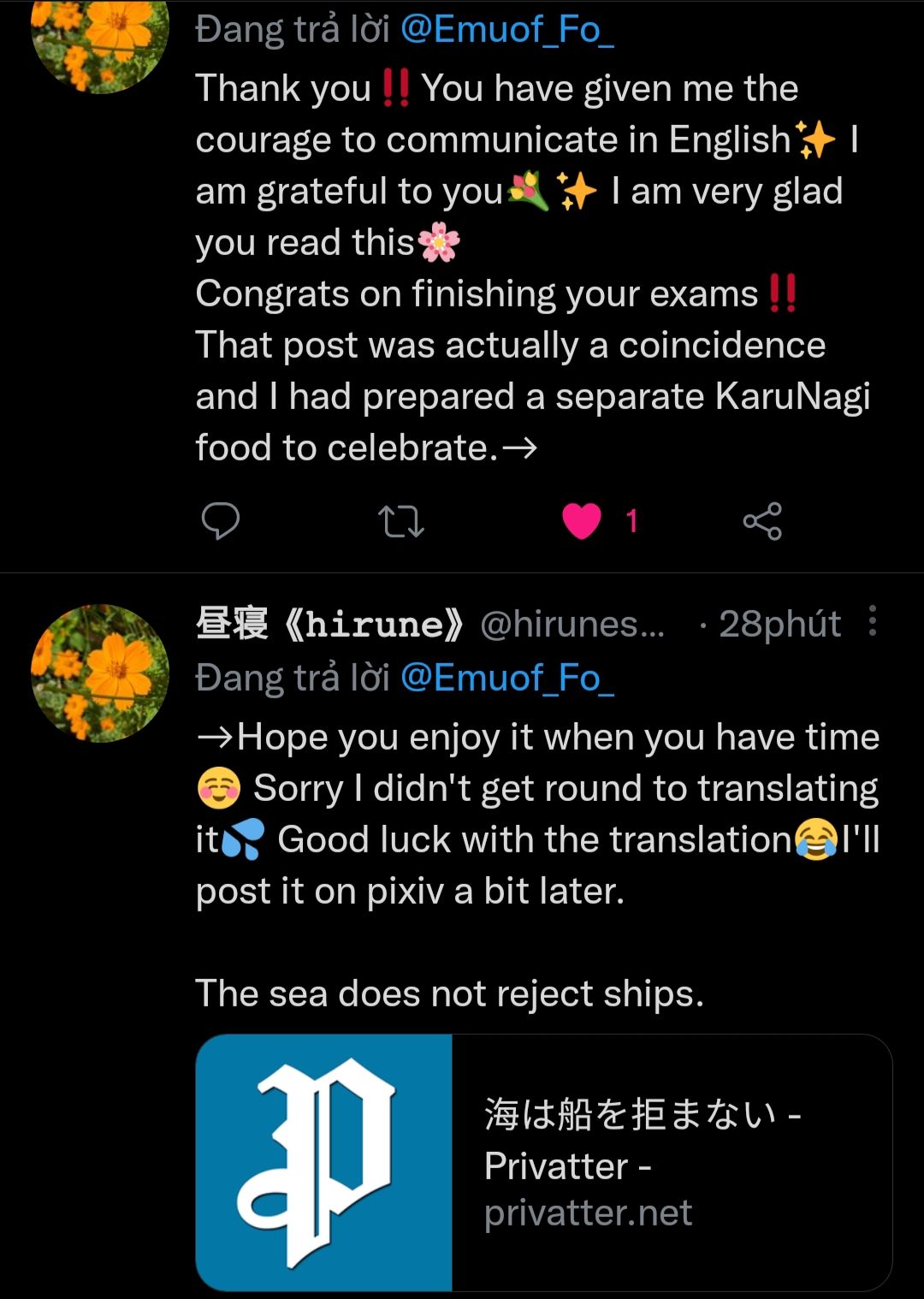This screenshot has width=924, height=1299.
Task: Open the Privatter link card
Action: [544, 1162]
